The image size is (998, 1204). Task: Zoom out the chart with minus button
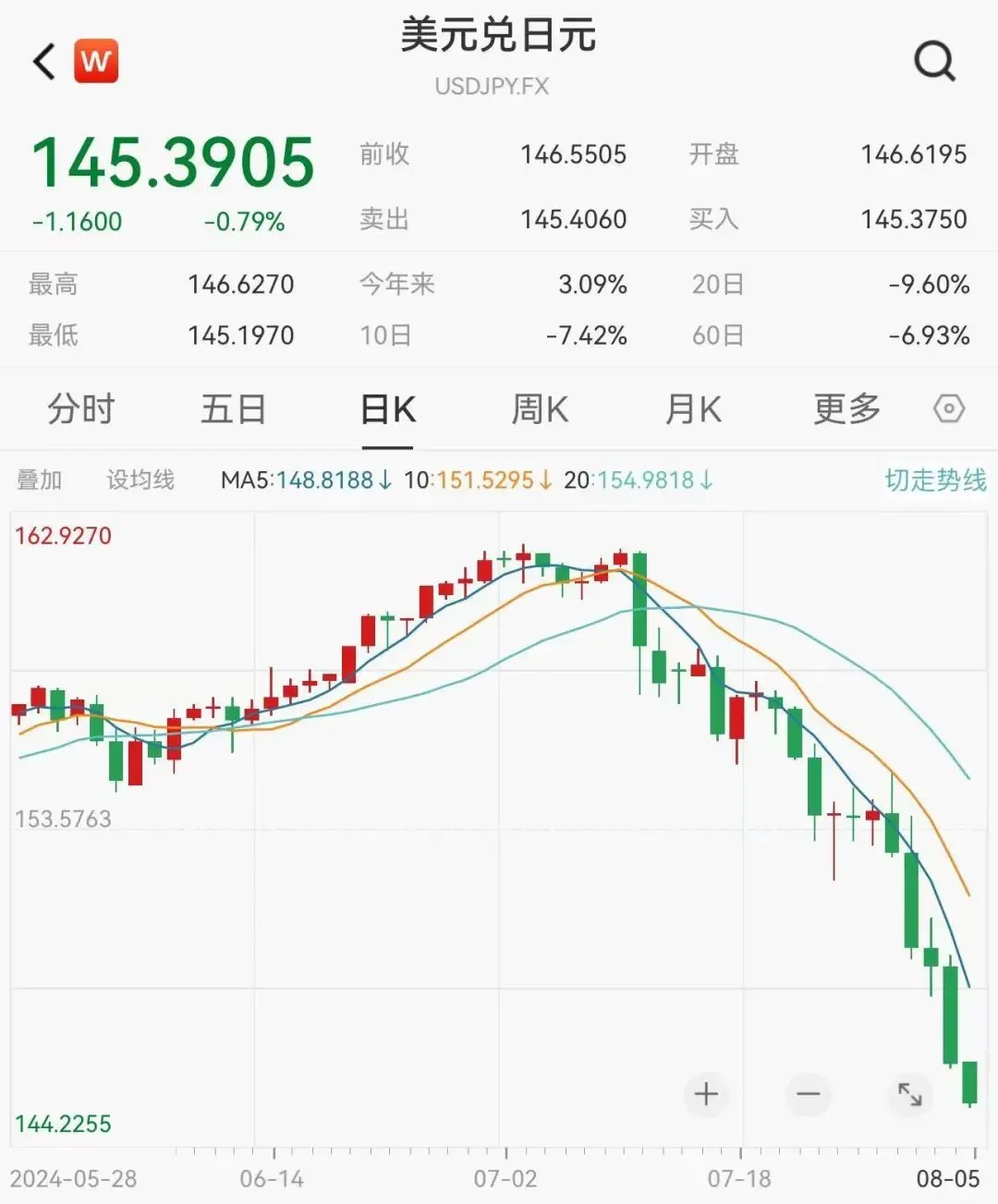pyautogui.click(x=808, y=1094)
